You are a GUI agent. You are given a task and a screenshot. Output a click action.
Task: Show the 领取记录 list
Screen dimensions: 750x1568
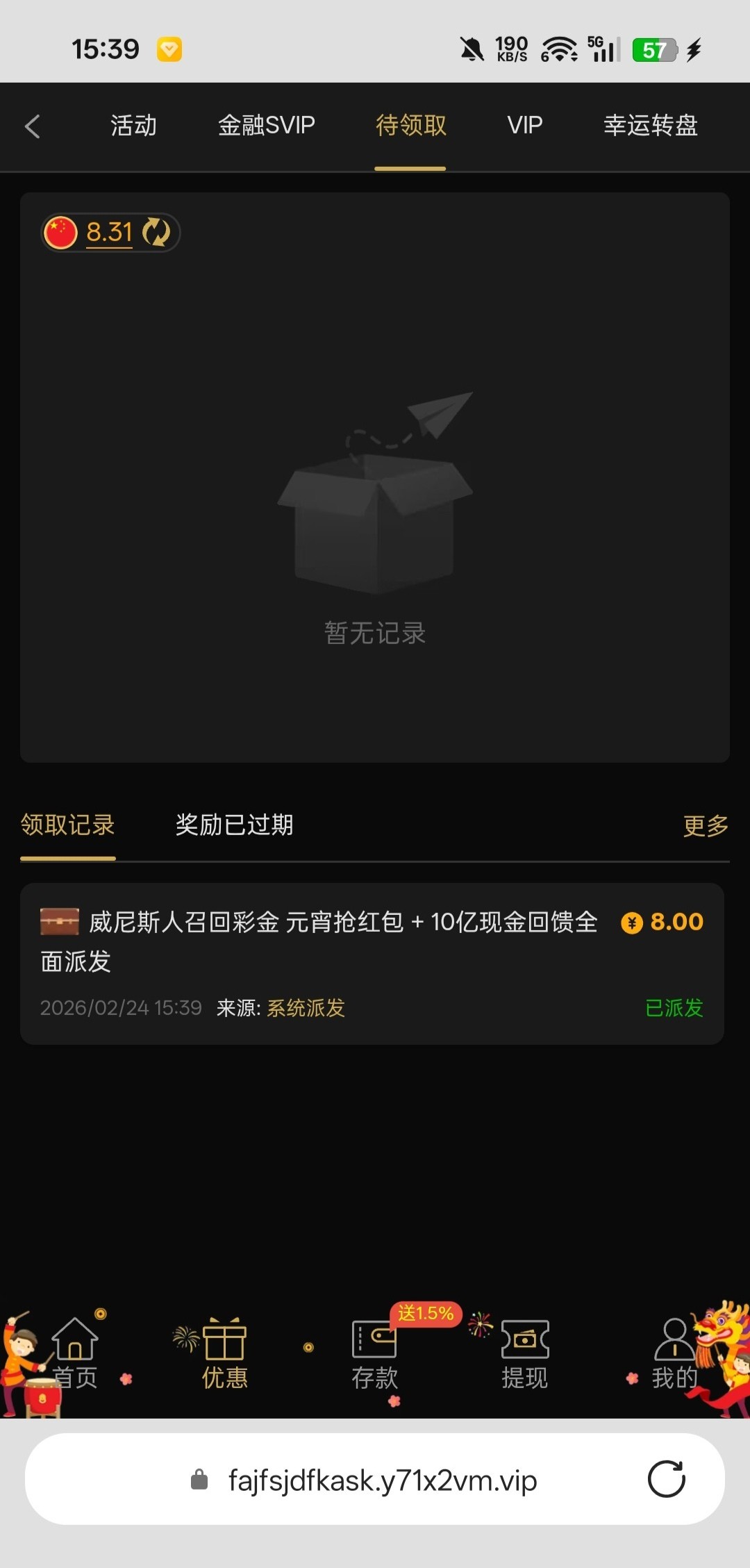pyautogui.click(x=67, y=825)
